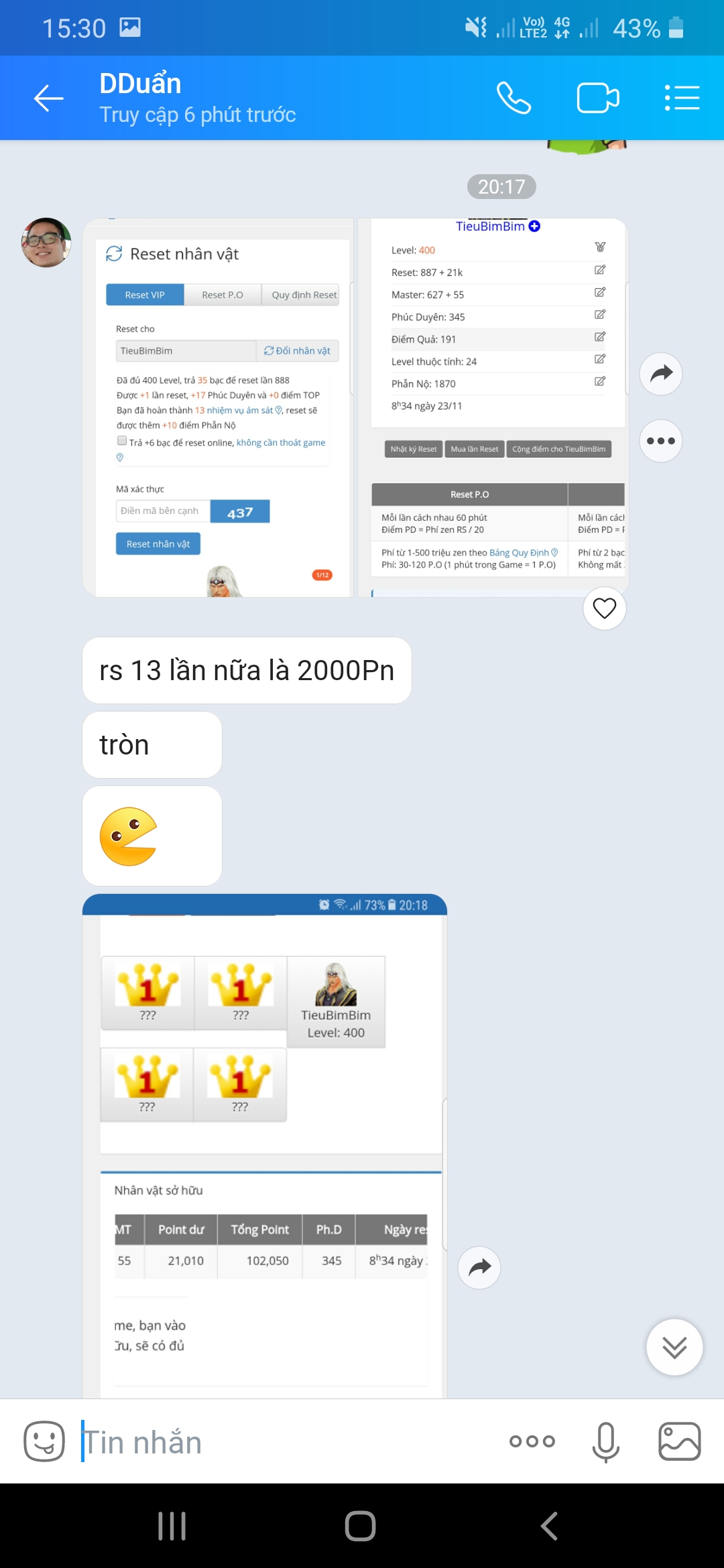Viewport: 724px width, 1568px height.
Task: Open the Nhân vật sở hữu screenshot
Action: click(x=265, y=1146)
